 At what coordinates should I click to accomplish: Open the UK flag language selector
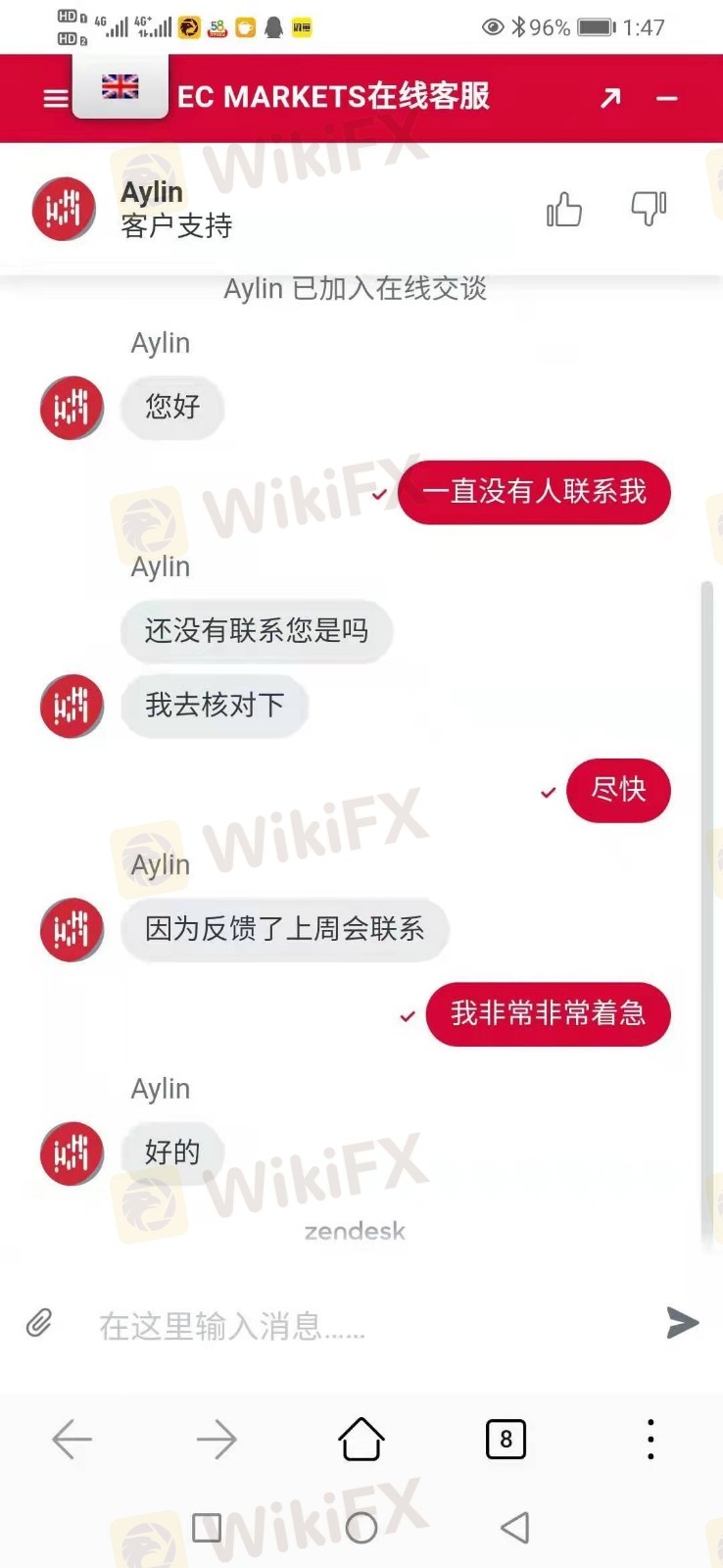[120, 88]
